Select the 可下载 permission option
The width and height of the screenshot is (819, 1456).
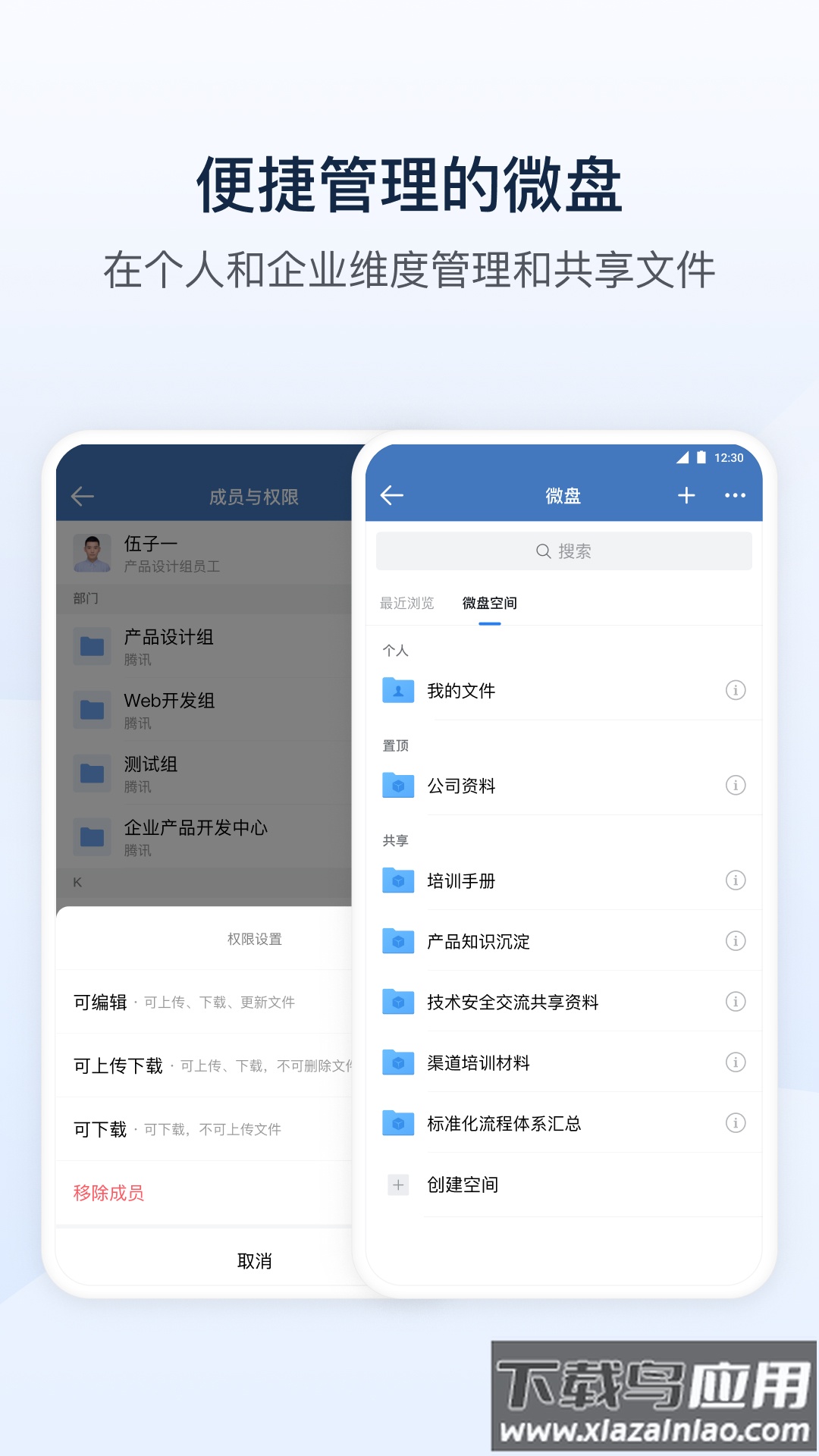99,1129
